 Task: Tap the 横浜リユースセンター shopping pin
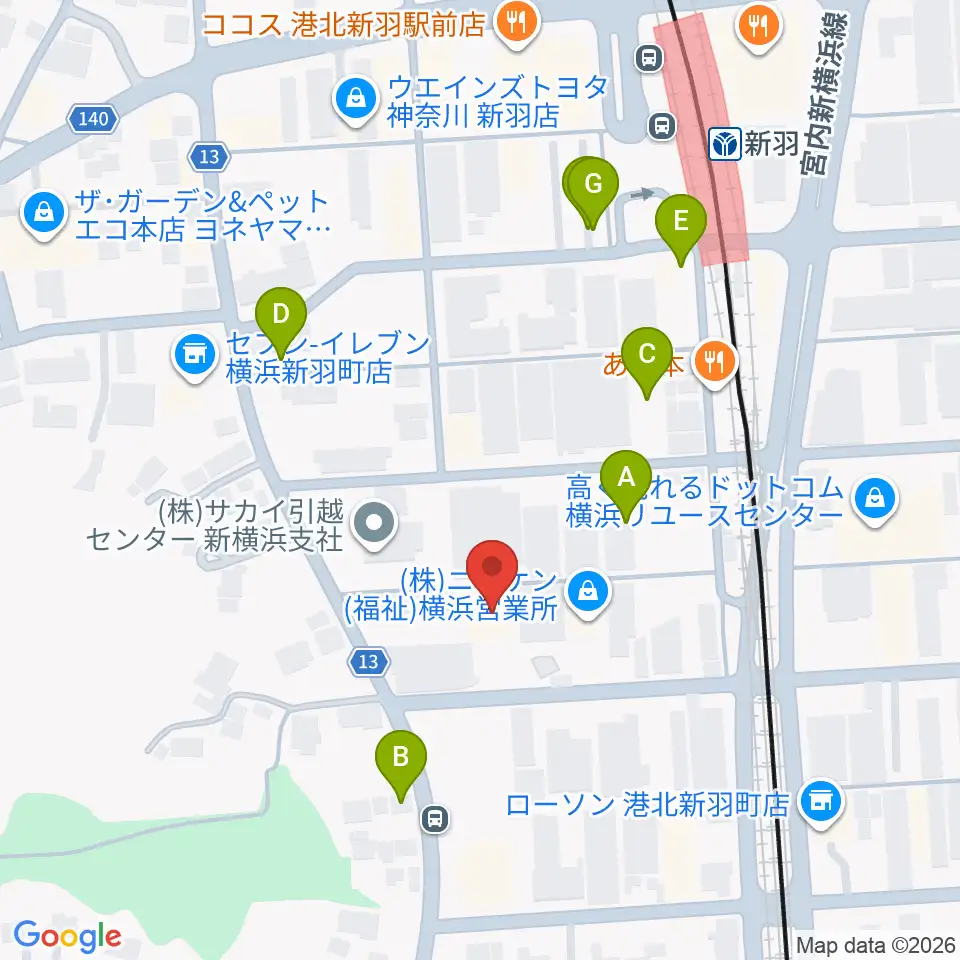[875, 501]
